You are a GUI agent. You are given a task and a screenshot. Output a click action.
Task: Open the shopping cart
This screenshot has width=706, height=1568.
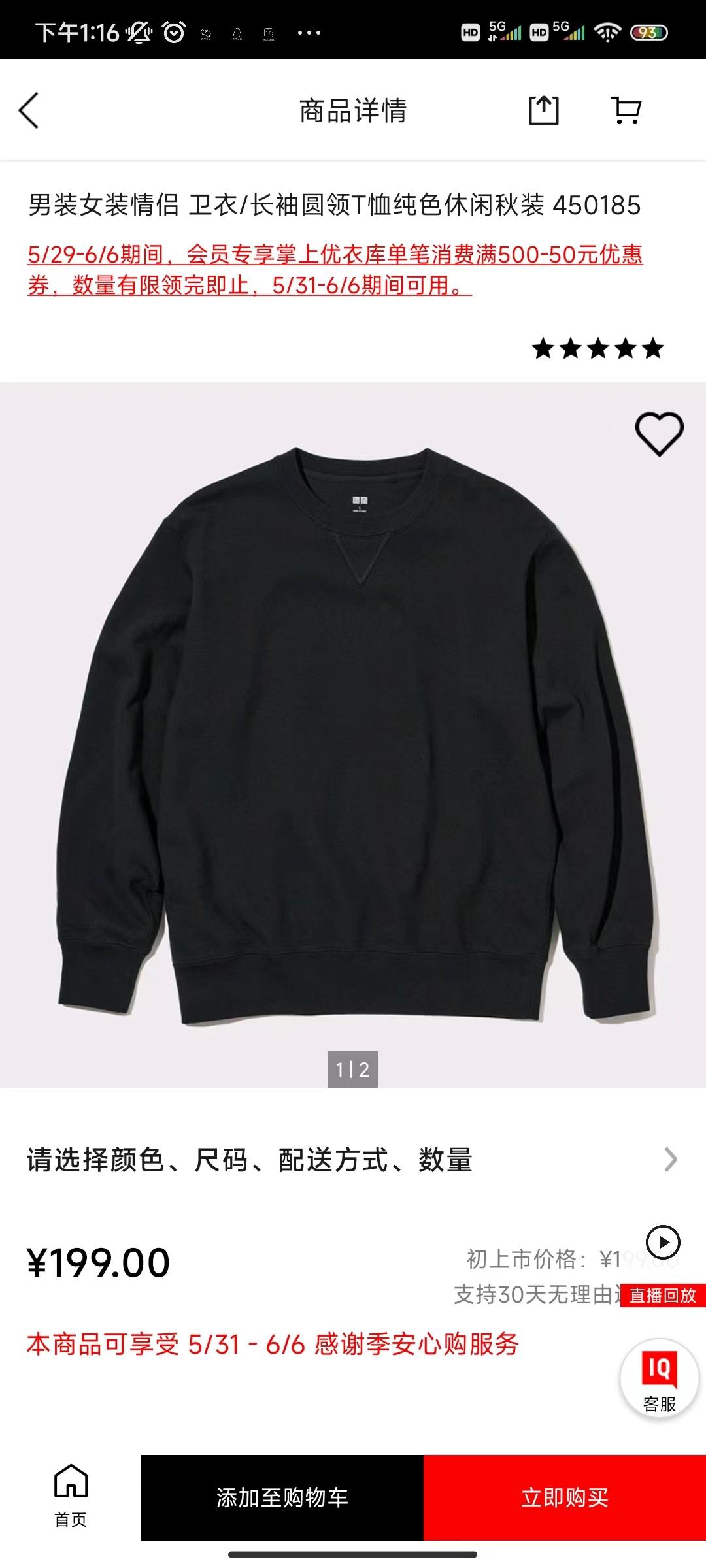tap(626, 110)
